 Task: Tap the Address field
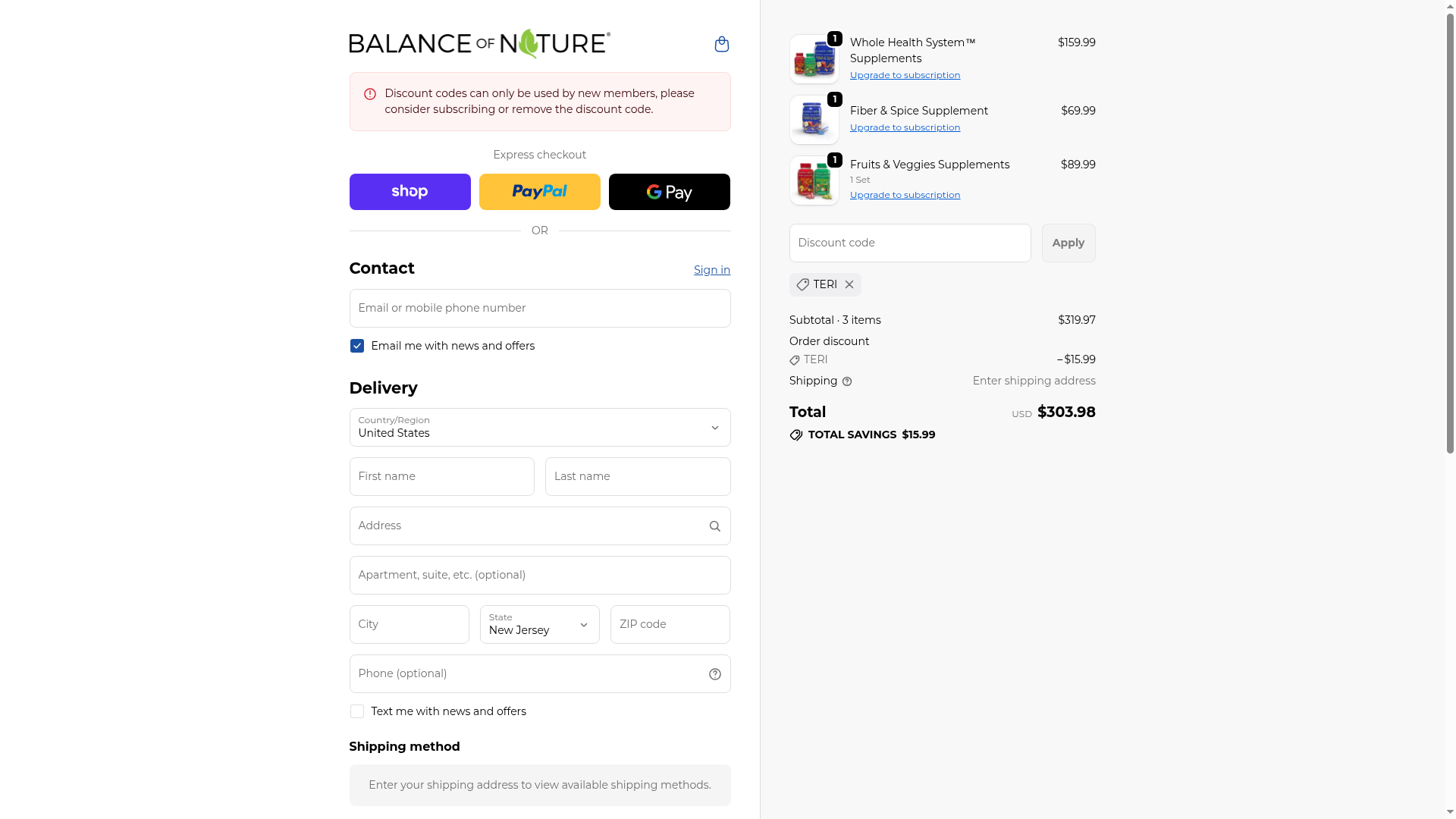coord(527,526)
